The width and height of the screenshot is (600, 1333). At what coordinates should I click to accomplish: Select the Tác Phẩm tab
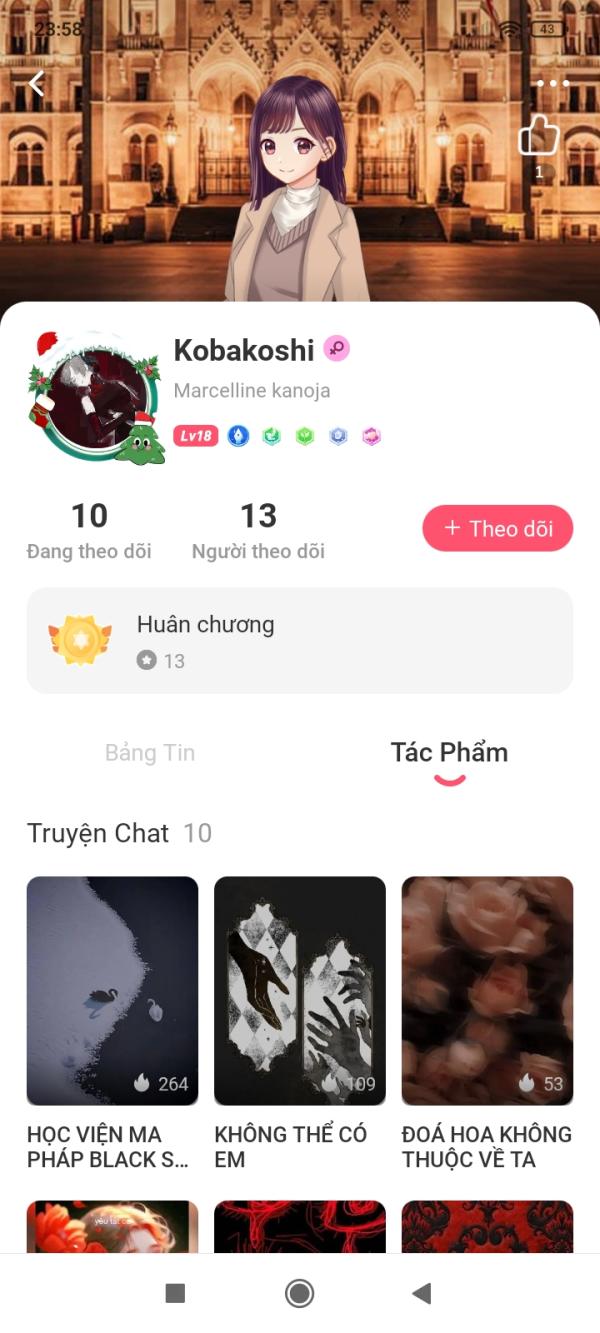pyautogui.click(x=449, y=752)
